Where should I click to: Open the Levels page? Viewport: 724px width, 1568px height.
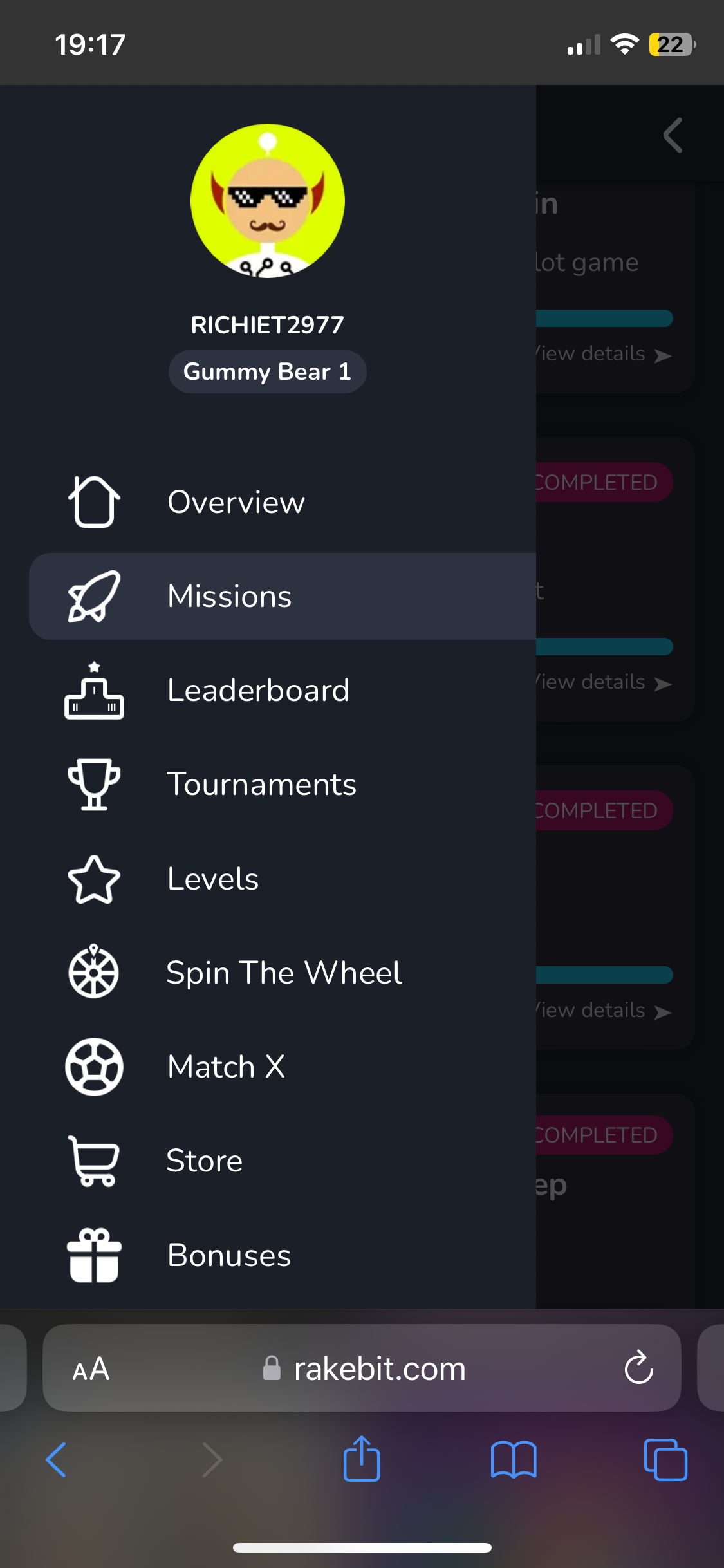[212, 879]
